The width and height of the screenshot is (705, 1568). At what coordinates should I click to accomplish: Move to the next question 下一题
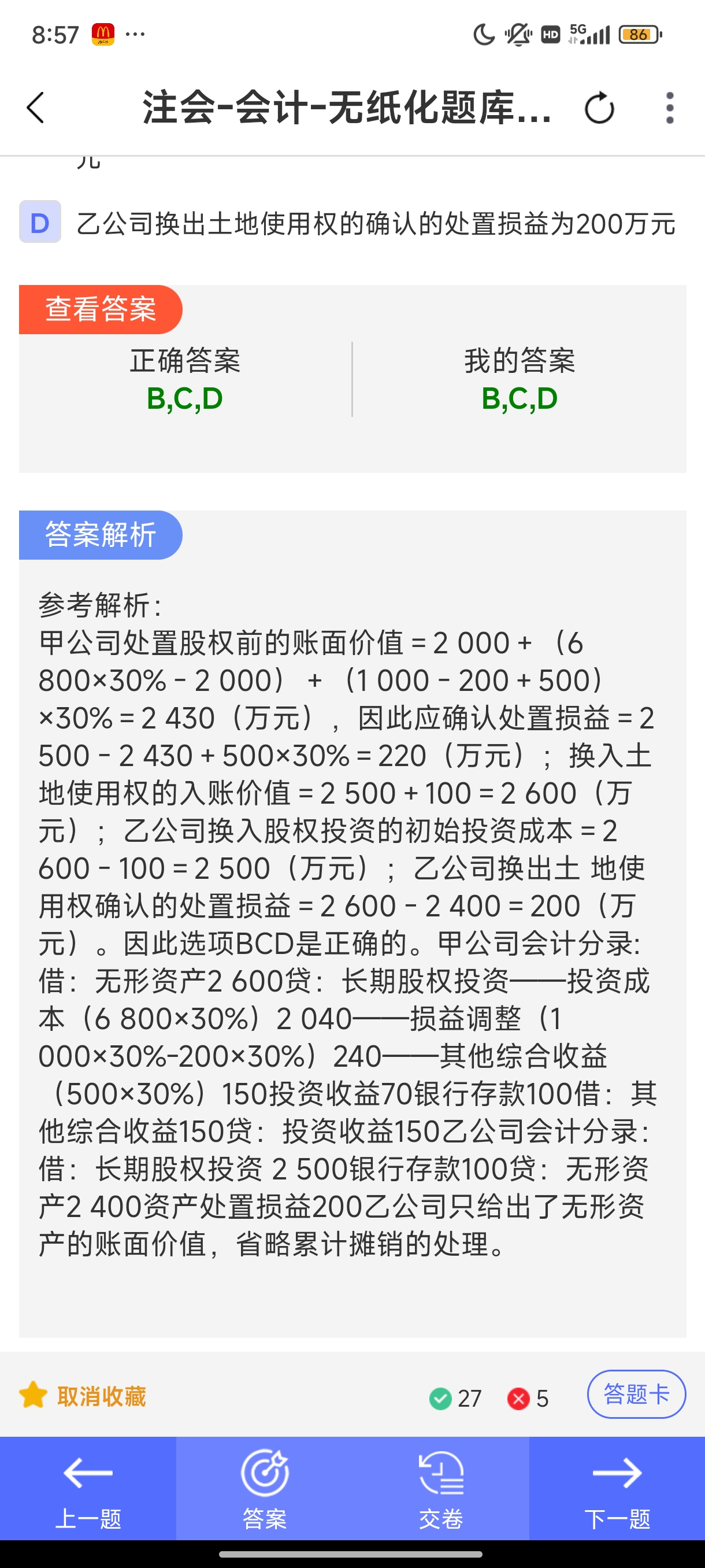(x=617, y=1489)
